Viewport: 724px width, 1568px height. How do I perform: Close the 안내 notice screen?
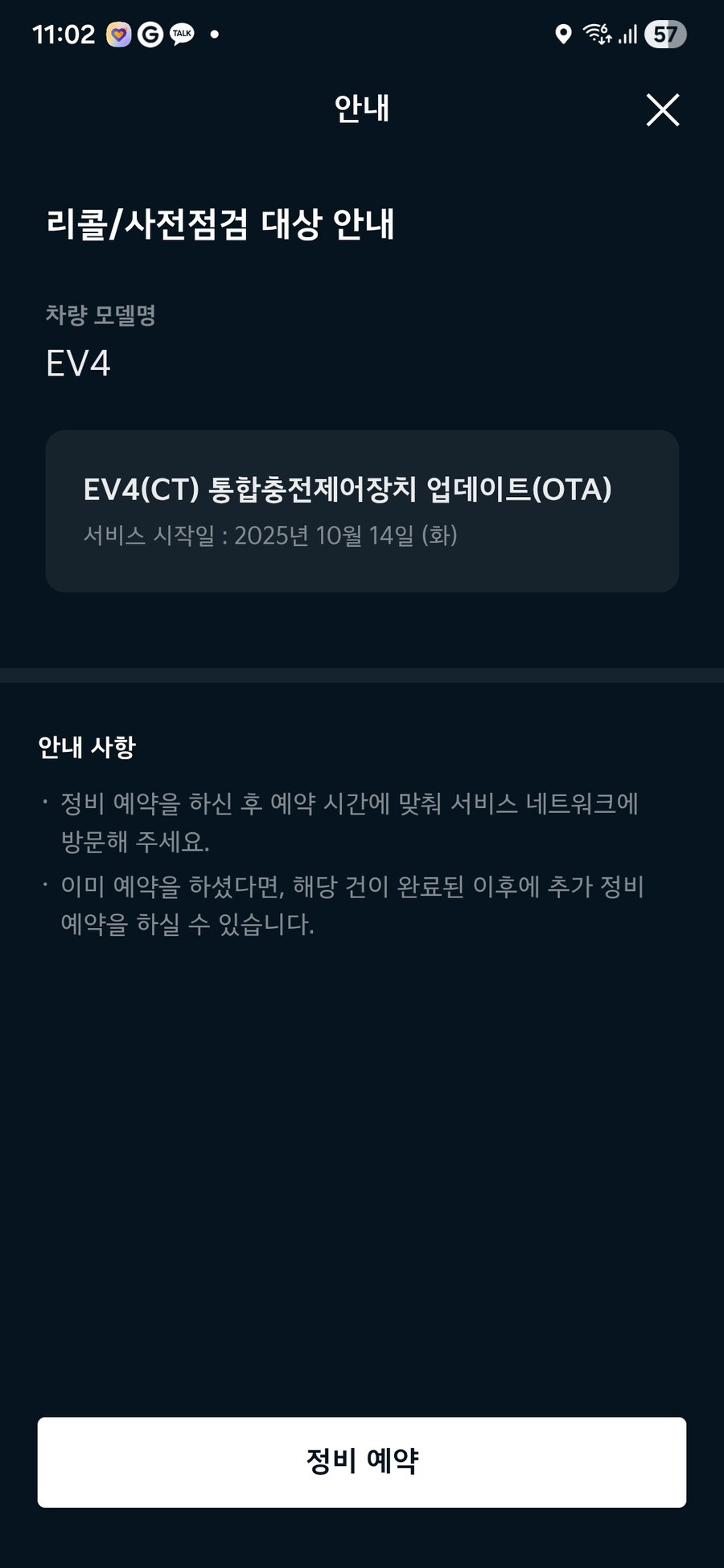(x=662, y=110)
